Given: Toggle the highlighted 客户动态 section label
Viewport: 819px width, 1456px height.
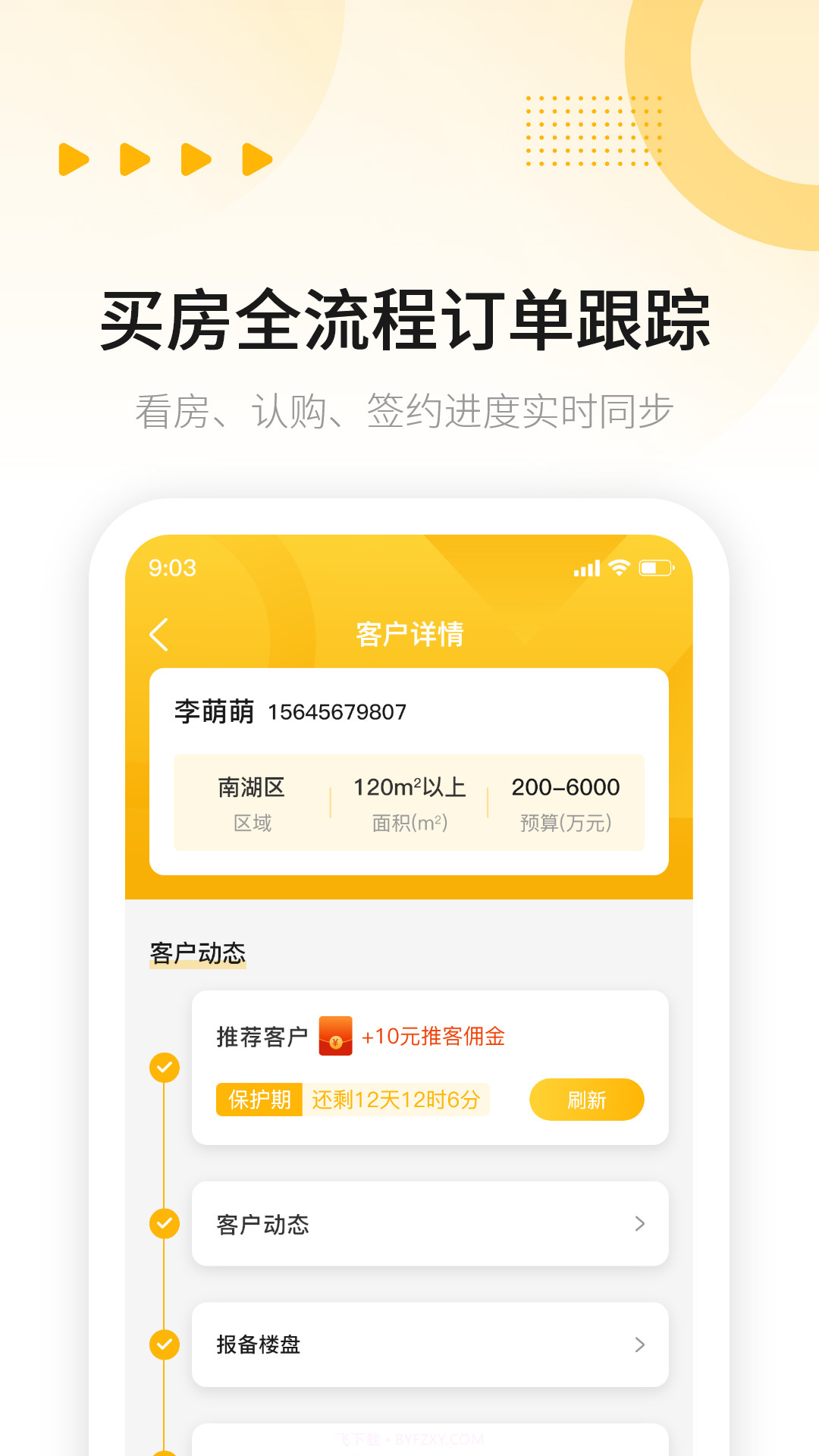Looking at the screenshot, I should coord(197,952).
